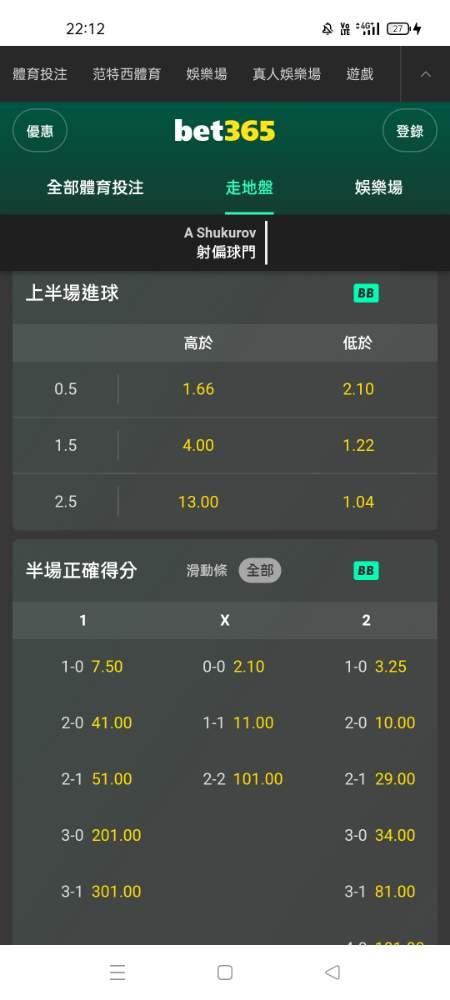The image size is (450, 1000).
Task: Pick half-time score 0-0 at 2.10
Action: [224, 666]
